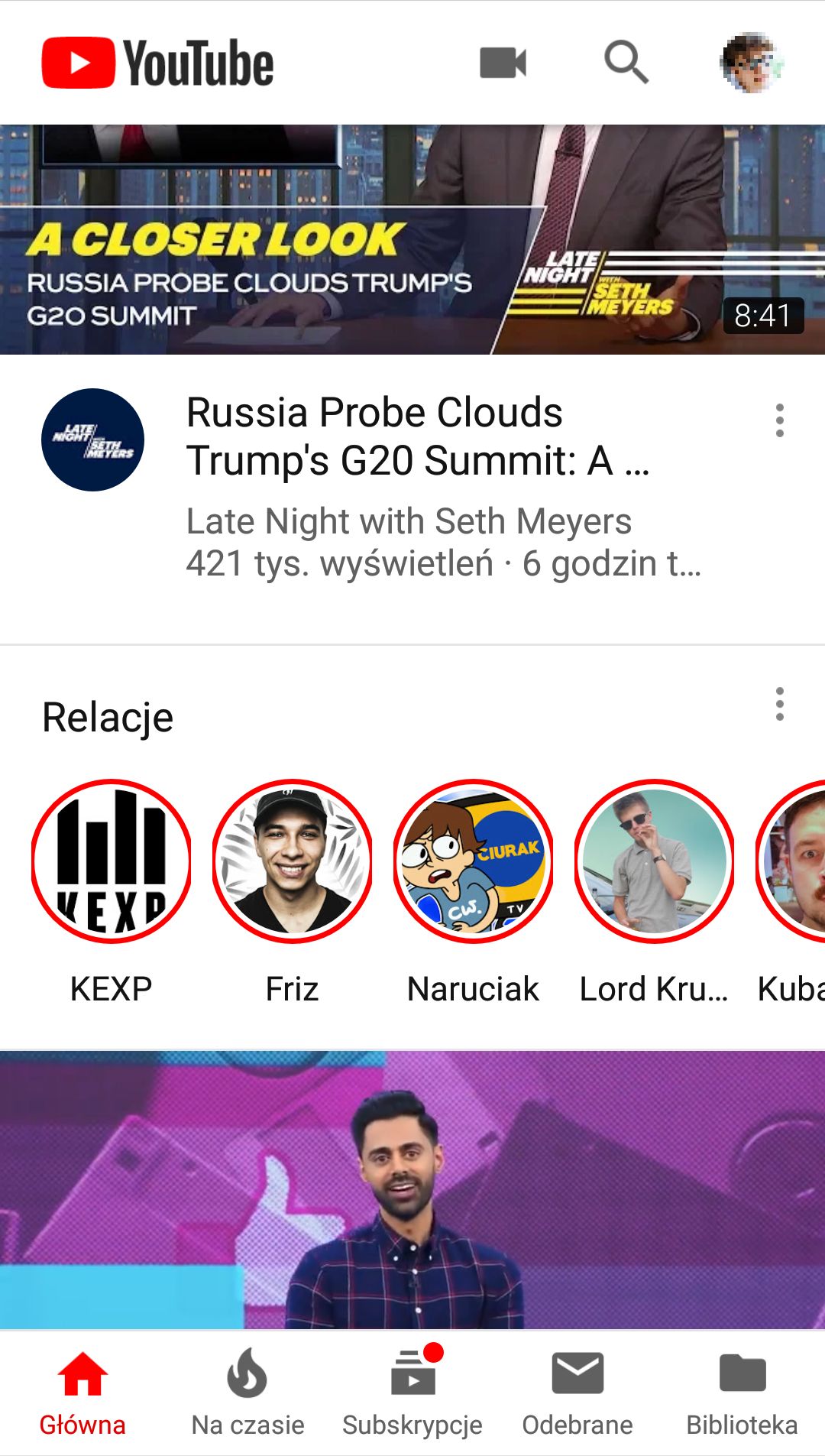Open the Russia Probe video's options menu
Viewport: 825px width, 1456px height.
coord(779,420)
